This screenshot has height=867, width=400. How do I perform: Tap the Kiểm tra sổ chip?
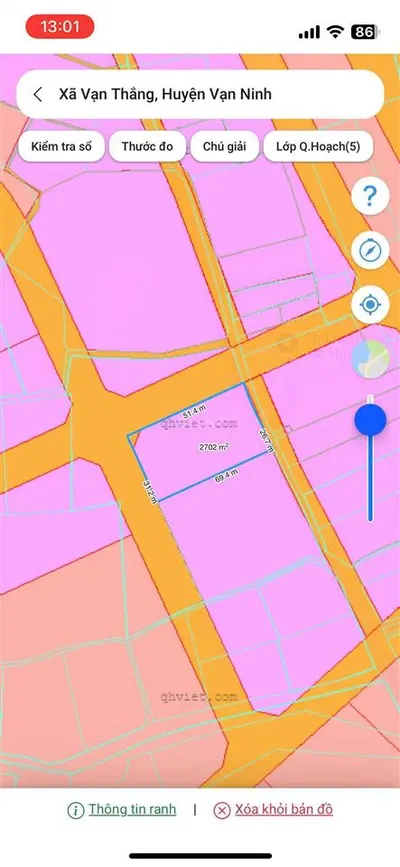click(61, 147)
